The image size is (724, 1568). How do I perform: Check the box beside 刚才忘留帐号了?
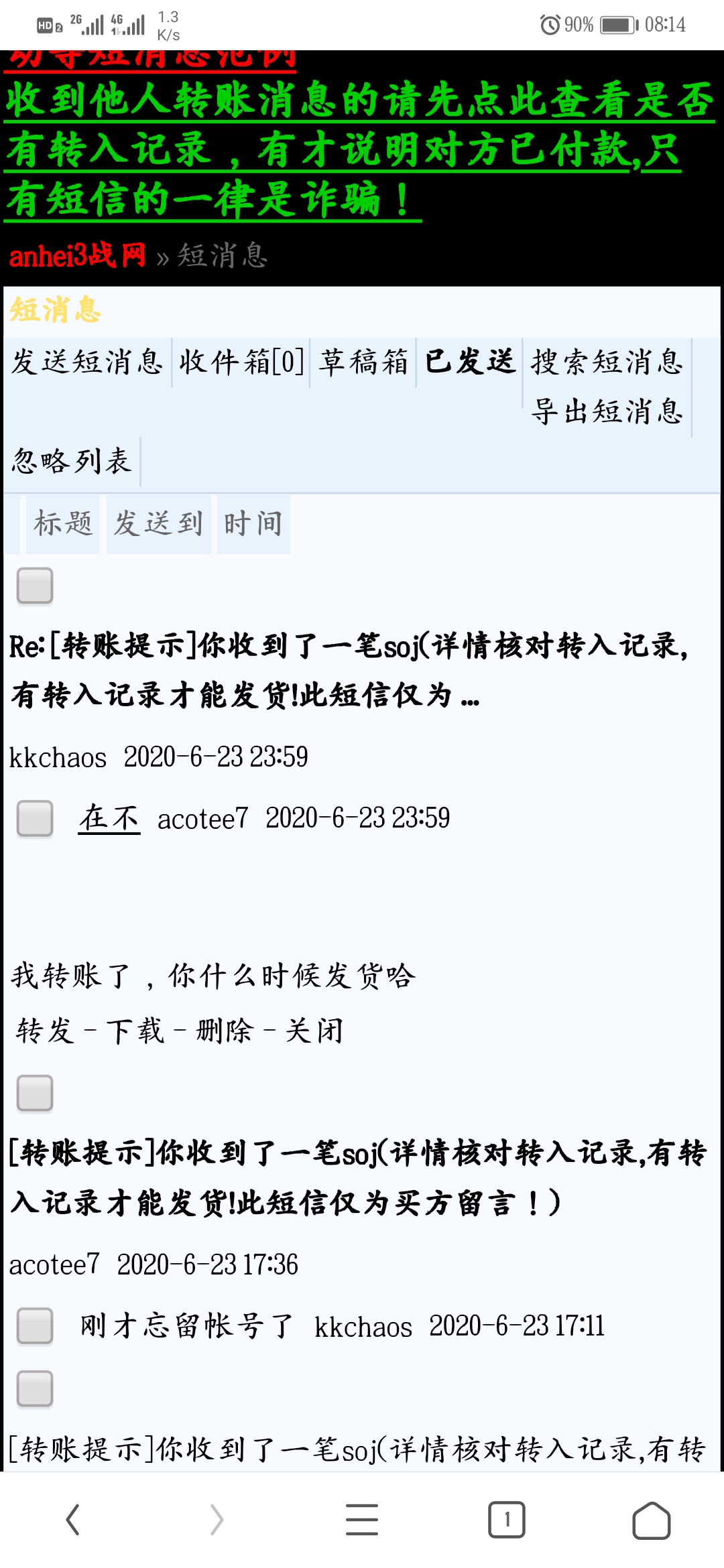click(35, 1325)
